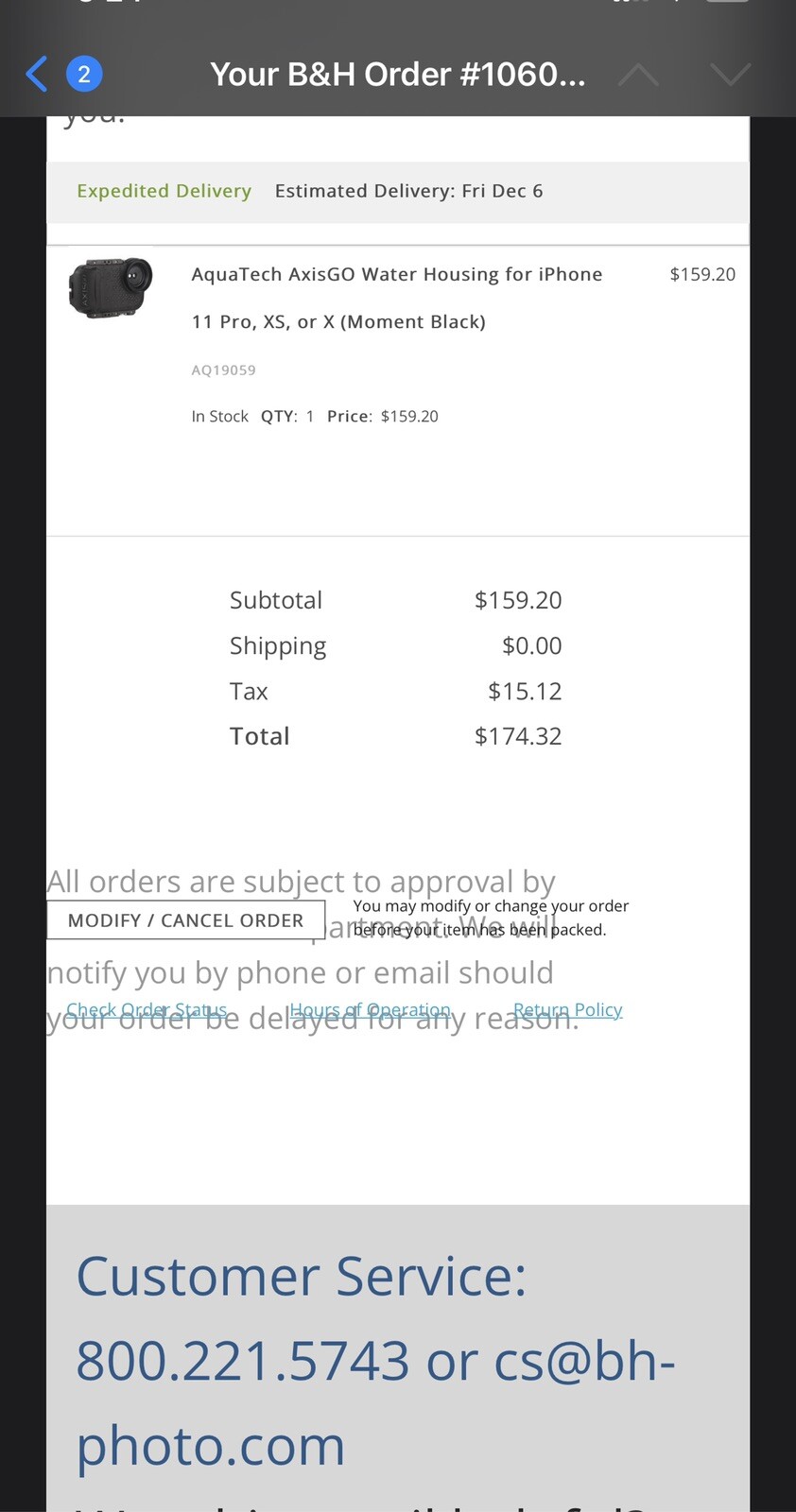The height and width of the screenshot is (1512, 796).
Task: Open the Check Order Status link
Action: [x=147, y=1010]
